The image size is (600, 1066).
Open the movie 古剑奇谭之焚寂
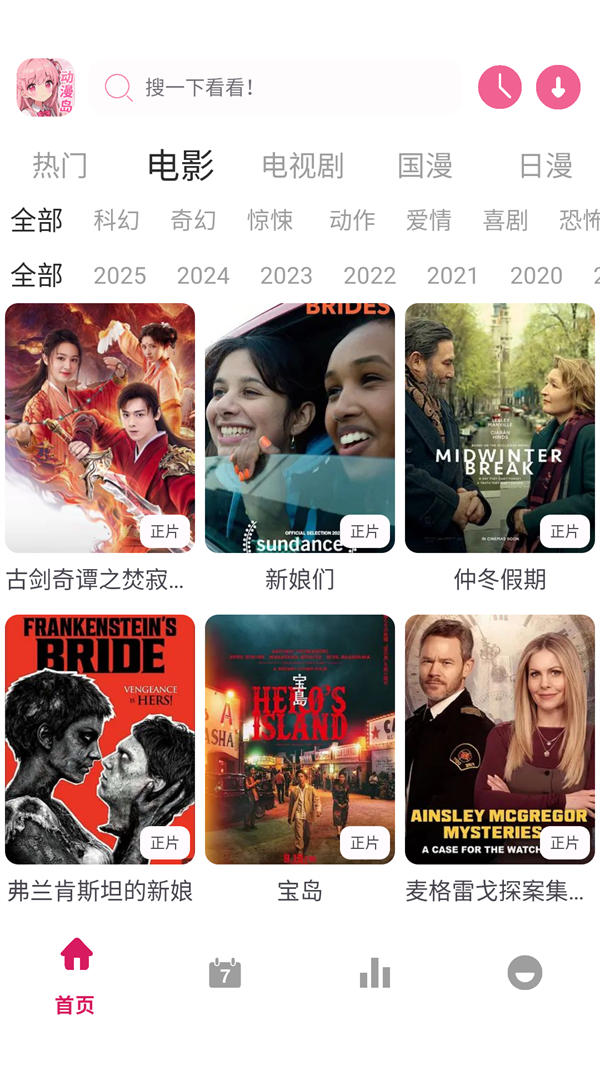[100, 428]
